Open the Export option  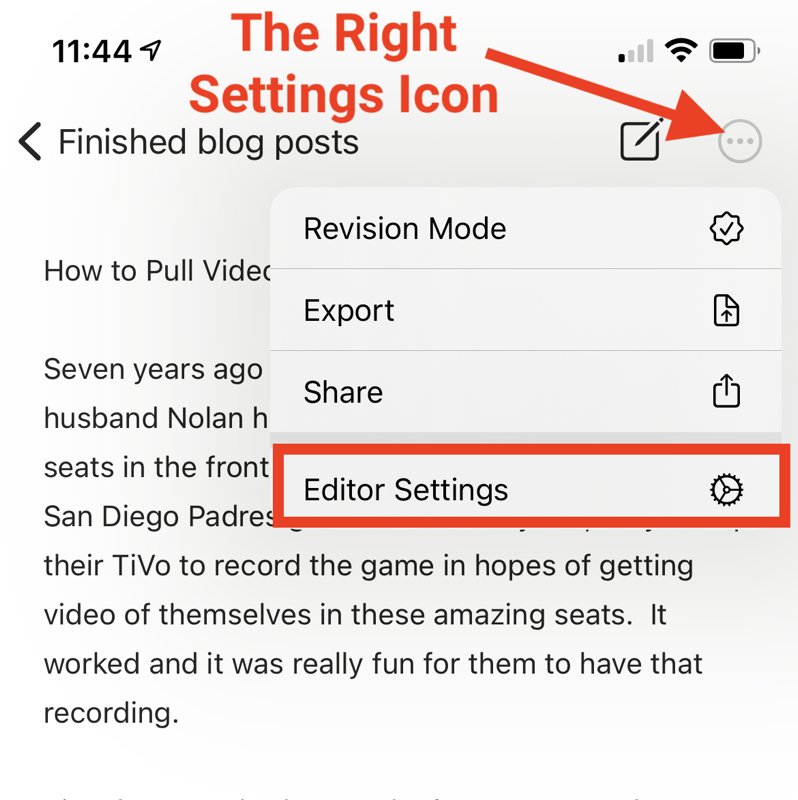[525, 311]
